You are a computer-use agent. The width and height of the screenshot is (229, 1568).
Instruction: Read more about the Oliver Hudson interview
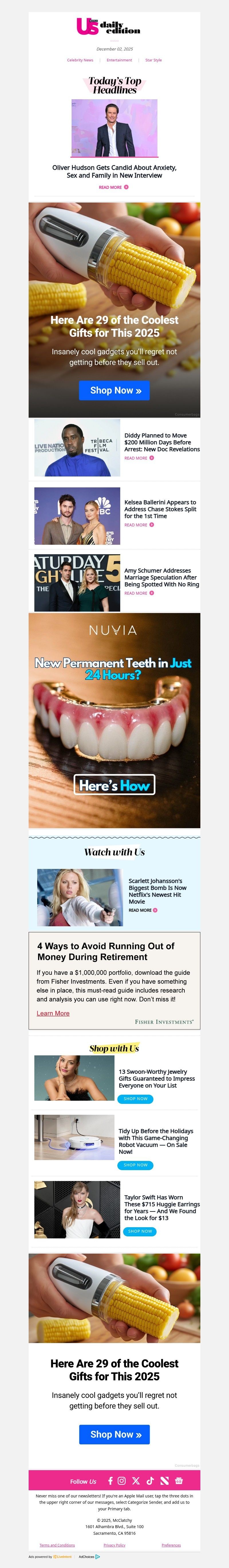click(x=114, y=188)
